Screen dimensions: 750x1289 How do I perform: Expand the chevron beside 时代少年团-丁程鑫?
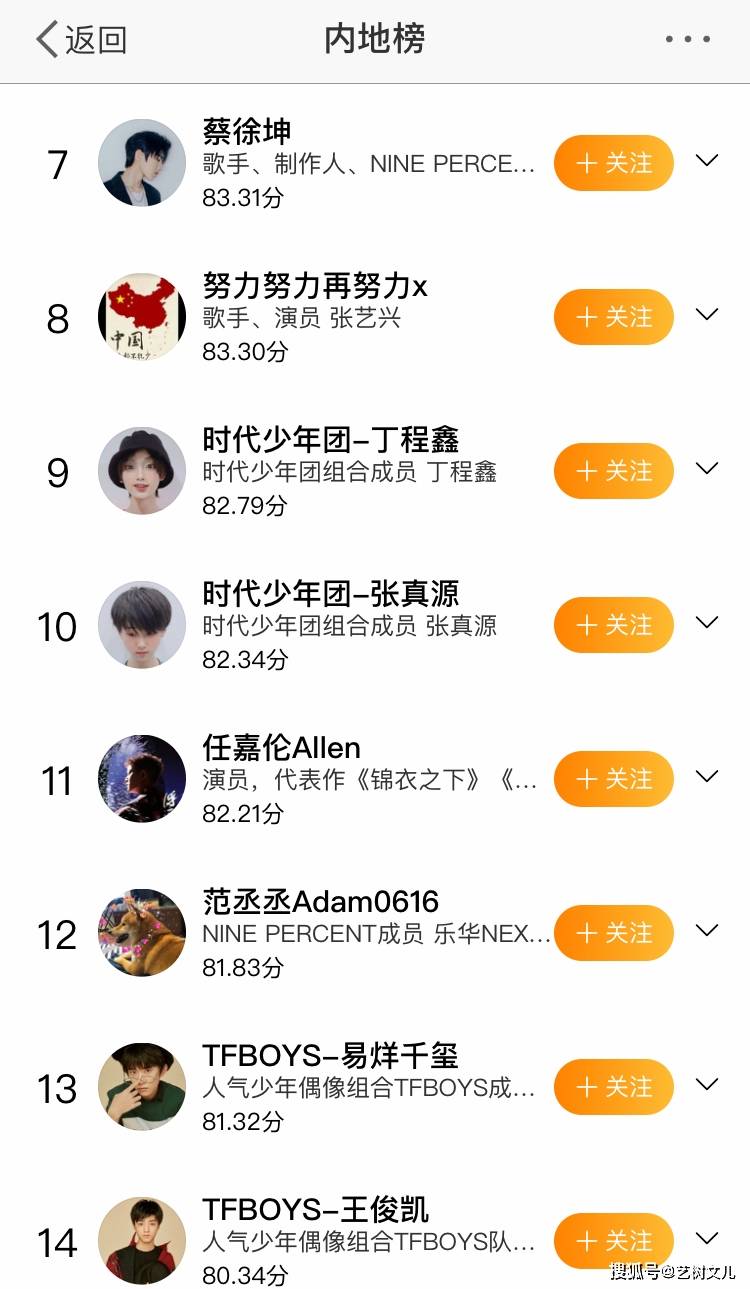pos(707,469)
